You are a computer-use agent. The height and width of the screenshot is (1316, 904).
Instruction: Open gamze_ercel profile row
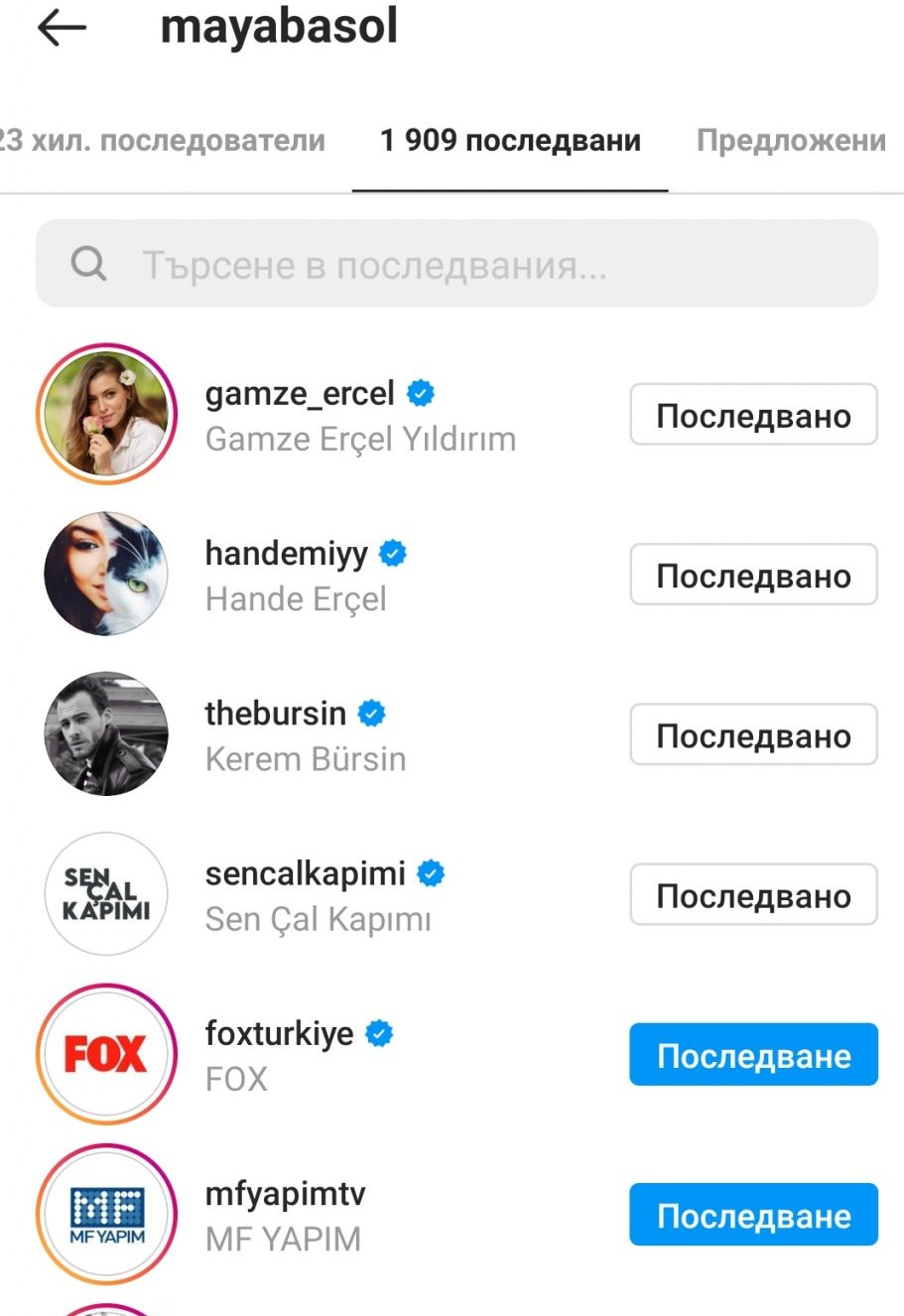359,415
